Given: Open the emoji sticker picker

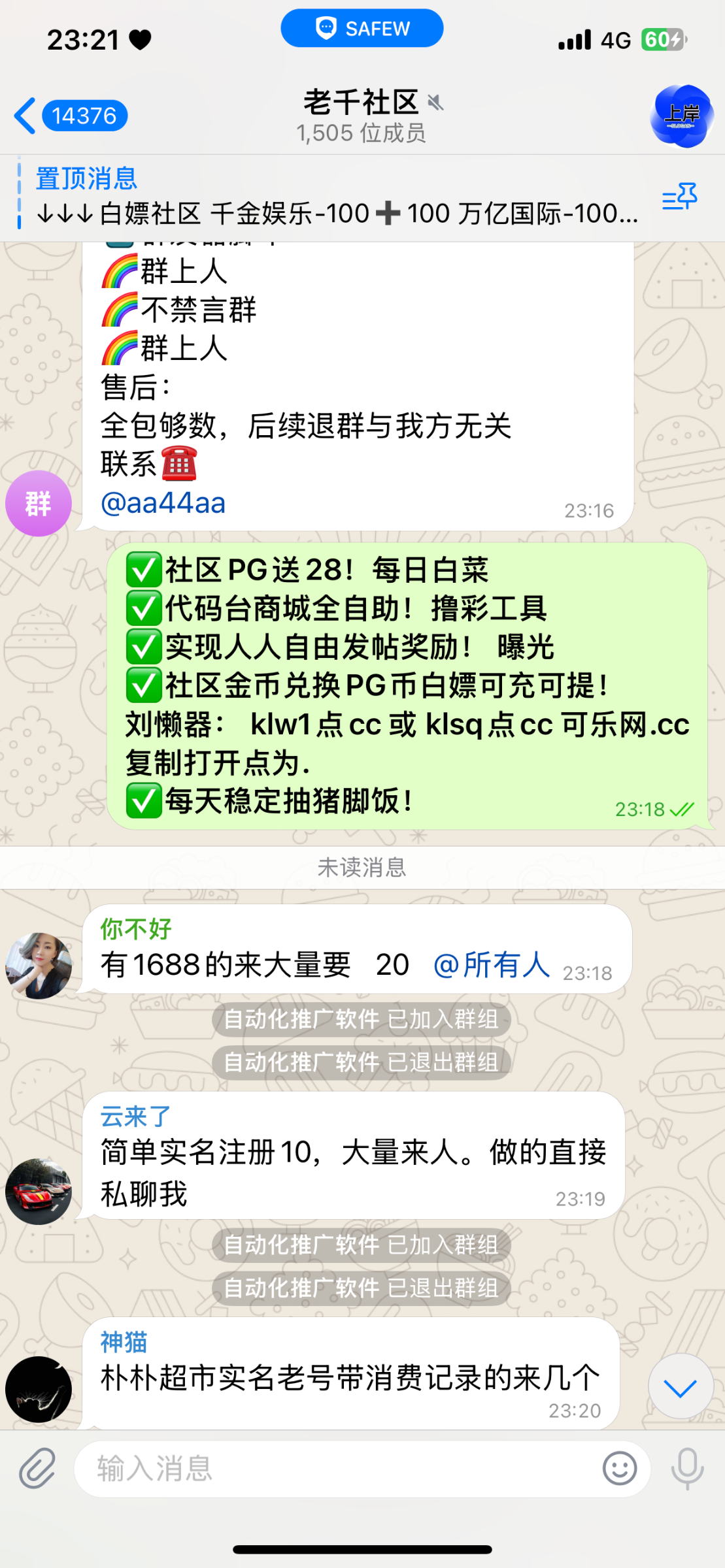Looking at the screenshot, I should pos(619,1468).
